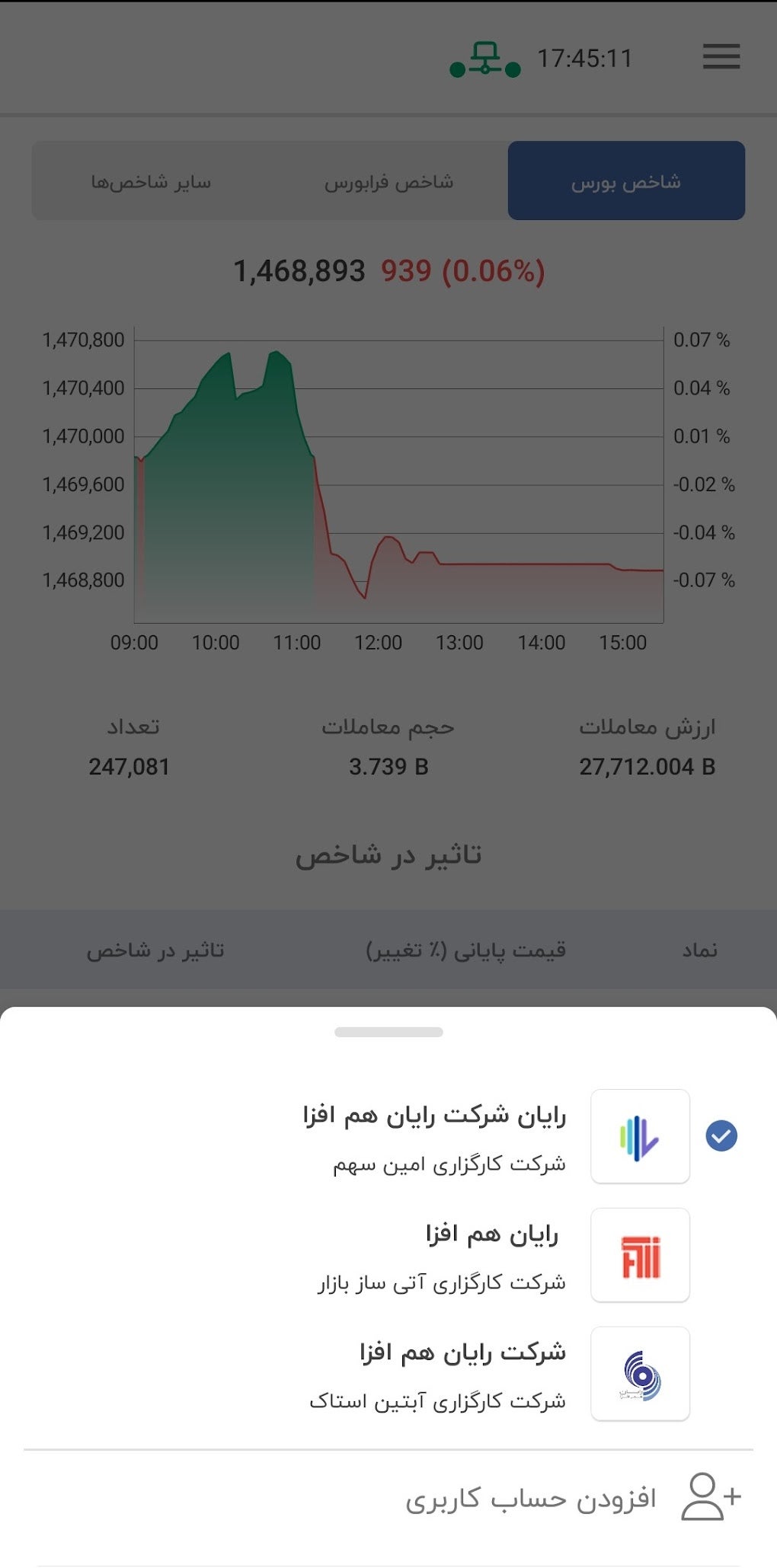
Task: Select the شاخص بورس tab
Action: (x=626, y=181)
